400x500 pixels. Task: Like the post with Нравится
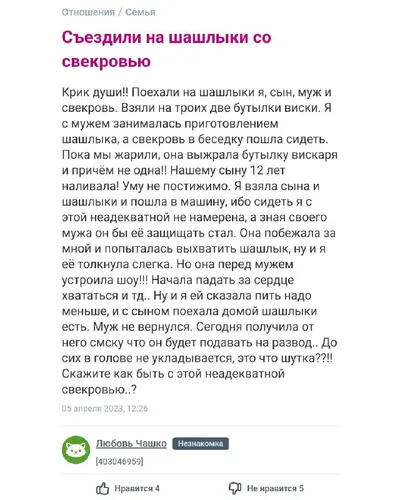pyautogui.click(x=128, y=489)
